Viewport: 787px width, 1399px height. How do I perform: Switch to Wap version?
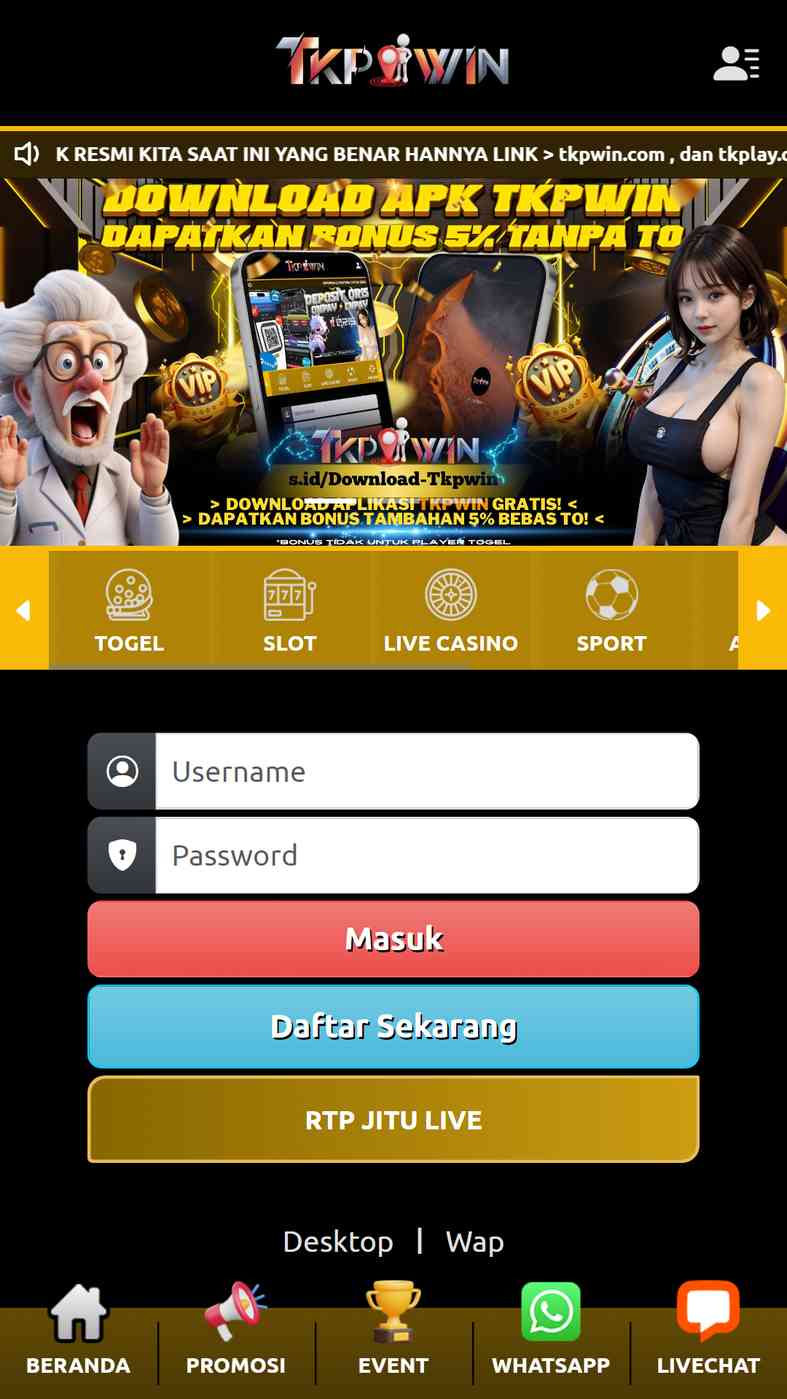click(x=475, y=1241)
